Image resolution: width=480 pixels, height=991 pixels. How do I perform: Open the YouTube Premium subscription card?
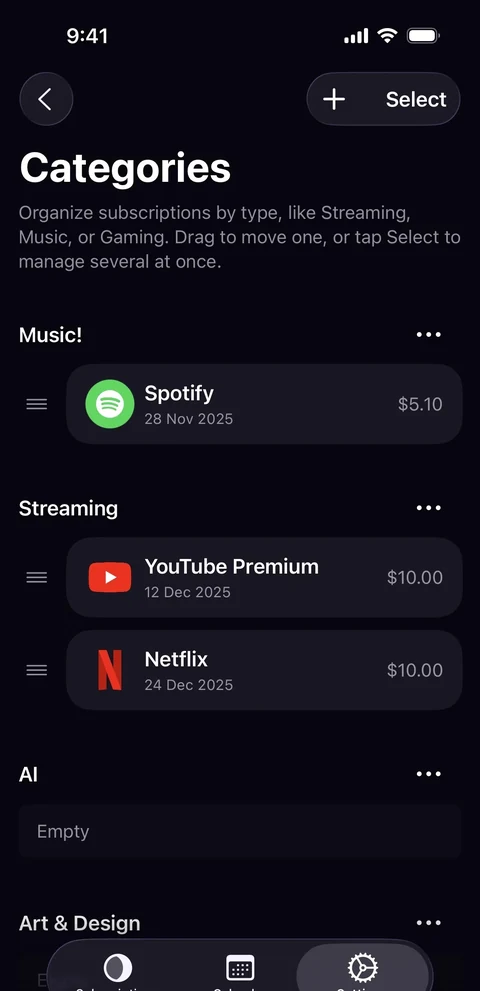(264, 577)
